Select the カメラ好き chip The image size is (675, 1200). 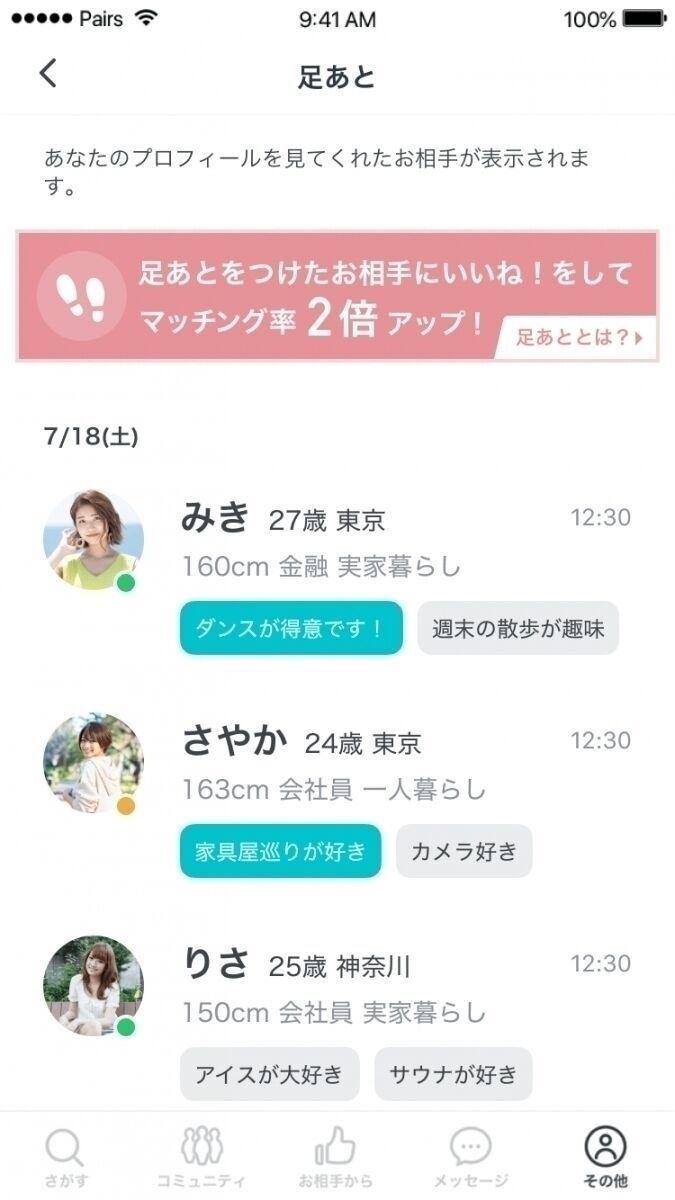464,852
